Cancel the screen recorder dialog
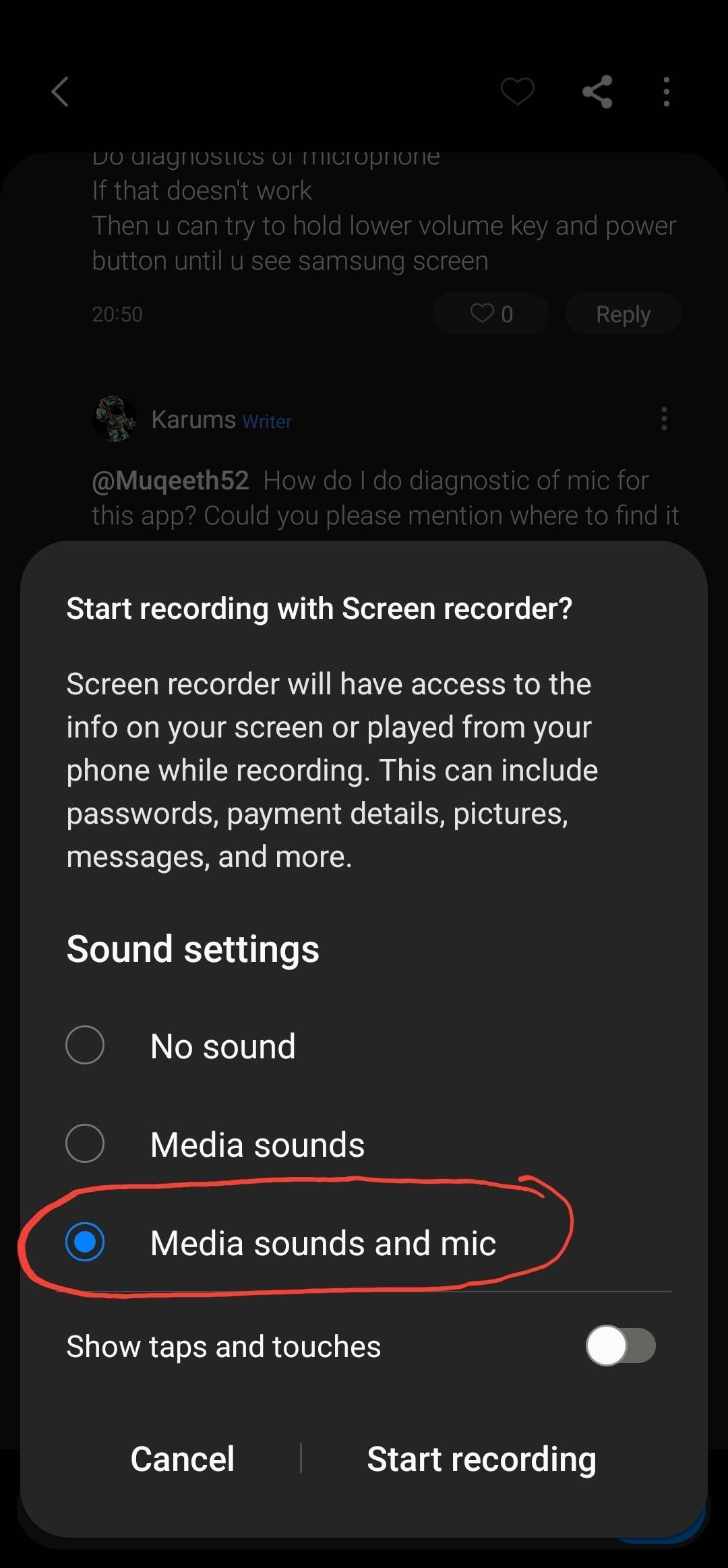728x1568 pixels. [183, 1458]
